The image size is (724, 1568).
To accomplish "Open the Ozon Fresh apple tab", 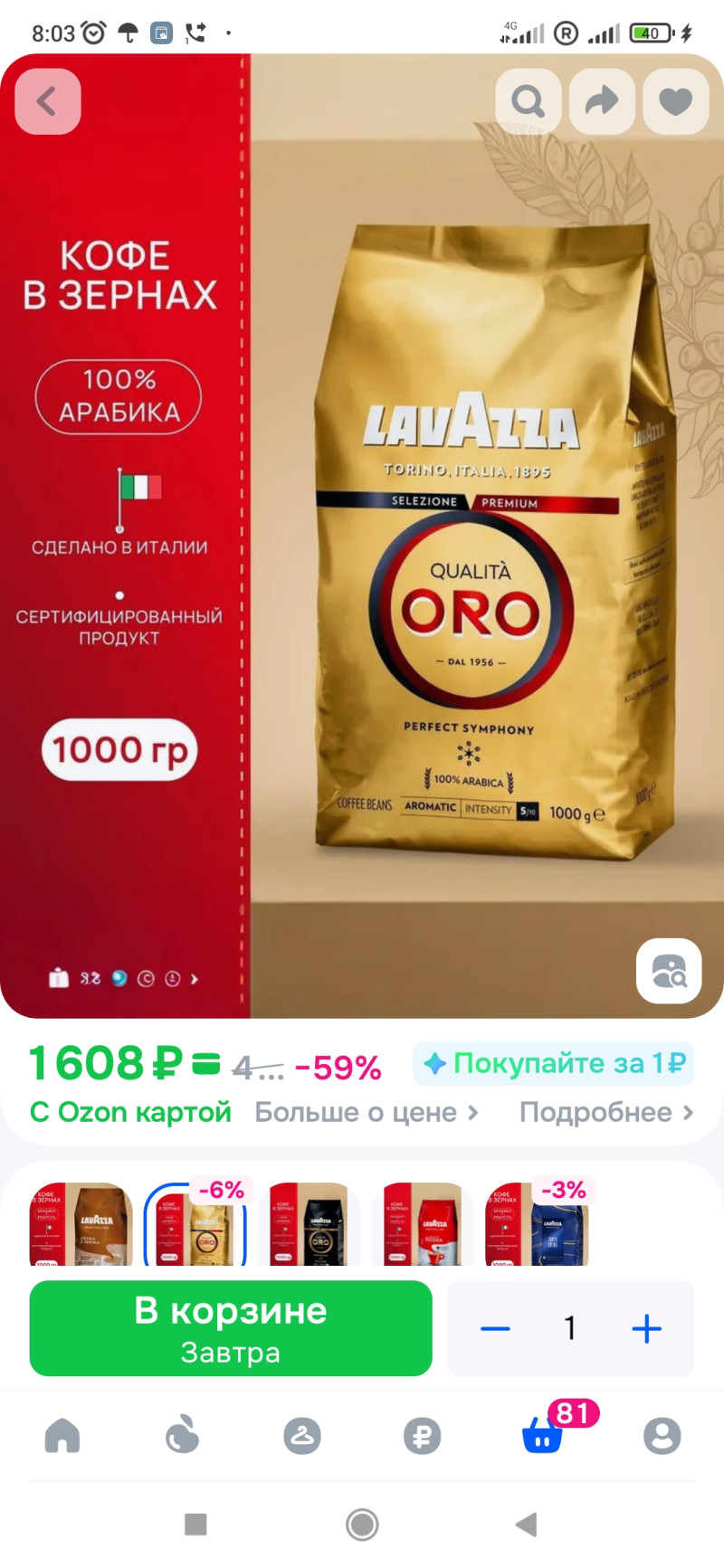I will [182, 1435].
